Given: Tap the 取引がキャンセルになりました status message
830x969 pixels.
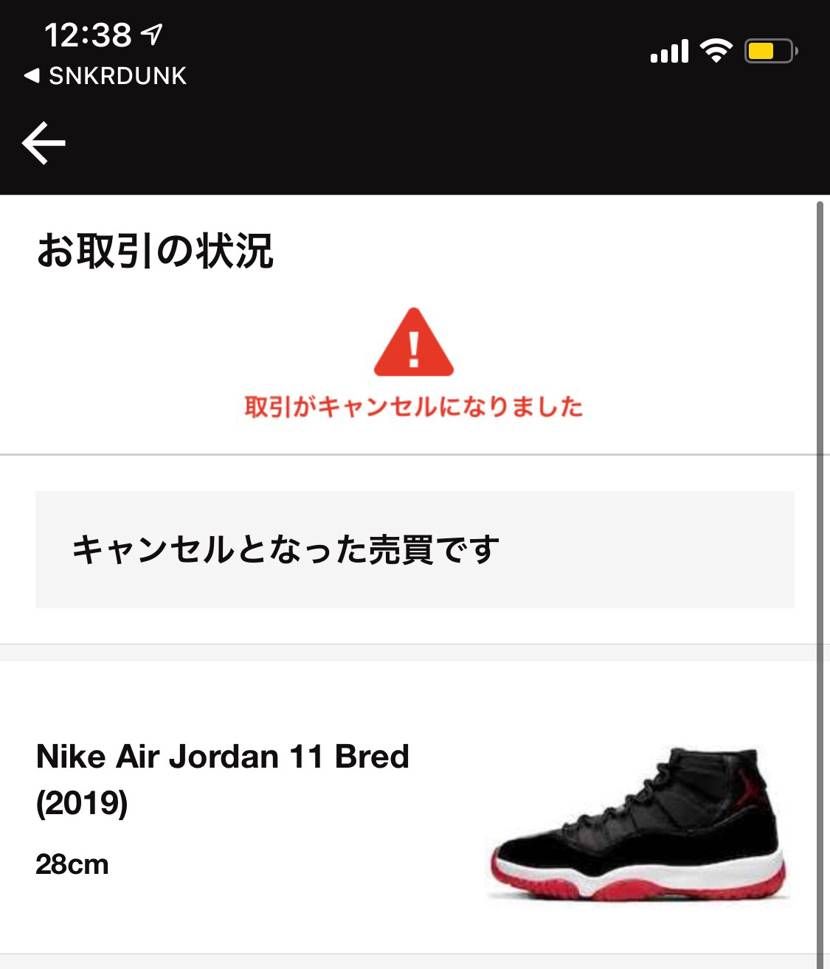Looking at the screenshot, I should (x=414, y=406).
